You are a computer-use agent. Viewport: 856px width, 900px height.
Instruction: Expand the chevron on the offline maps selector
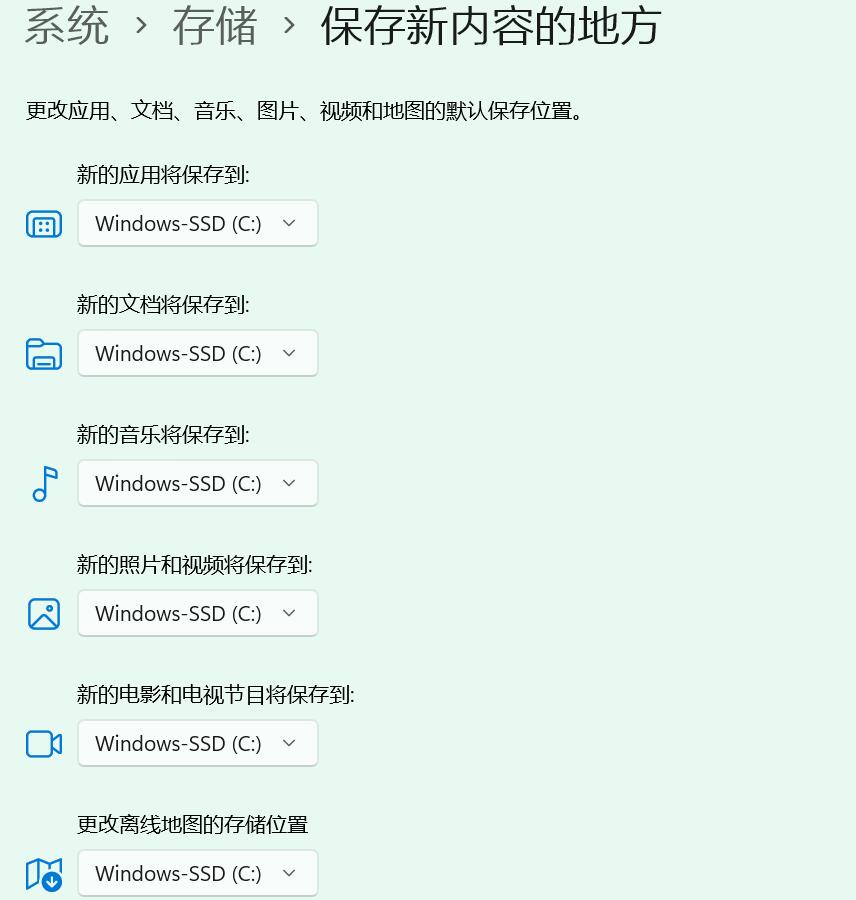[288, 873]
